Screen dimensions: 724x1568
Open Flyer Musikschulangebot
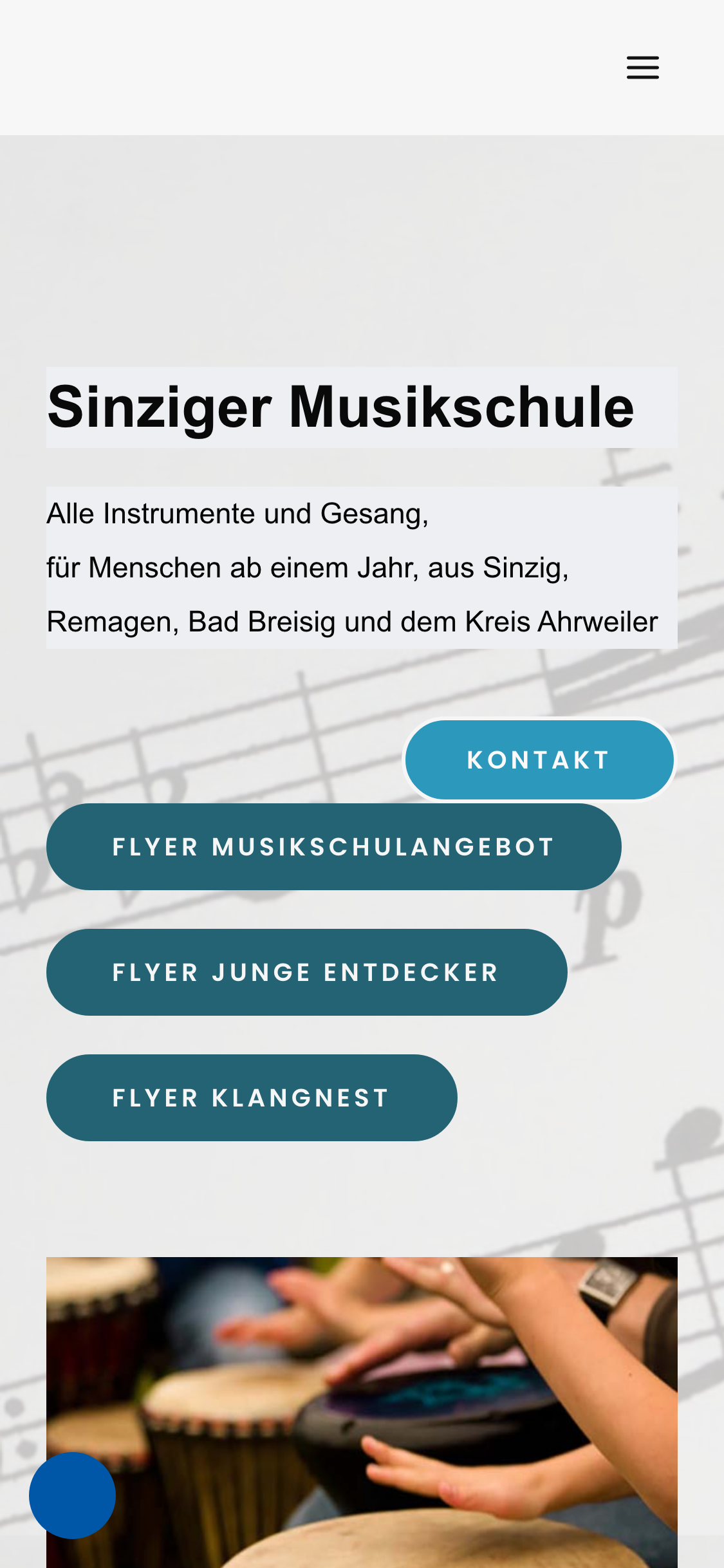click(x=334, y=846)
